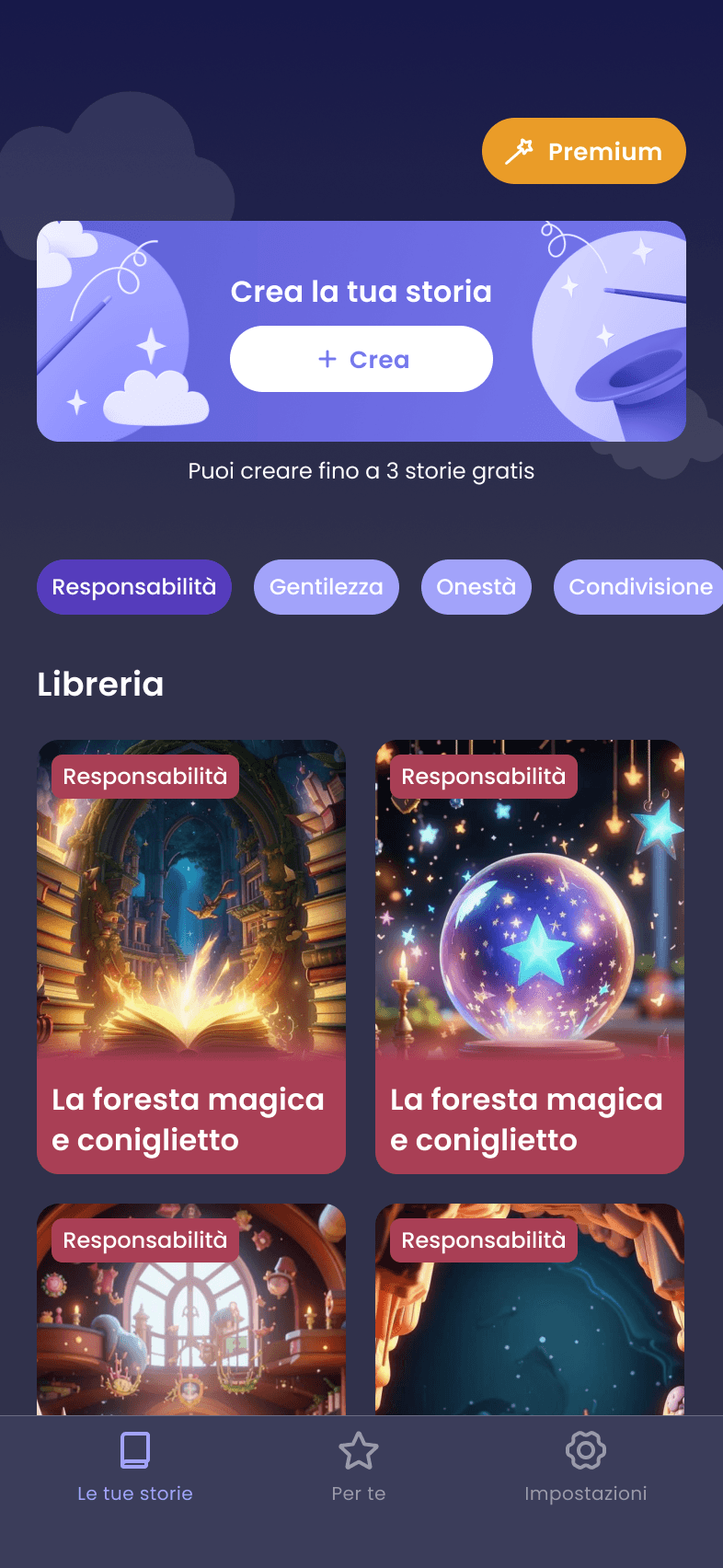Image resolution: width=723 pixels, height=1568 pixels.
Task: Tap Crea to create a new story
Action: (x=361, y=359)
